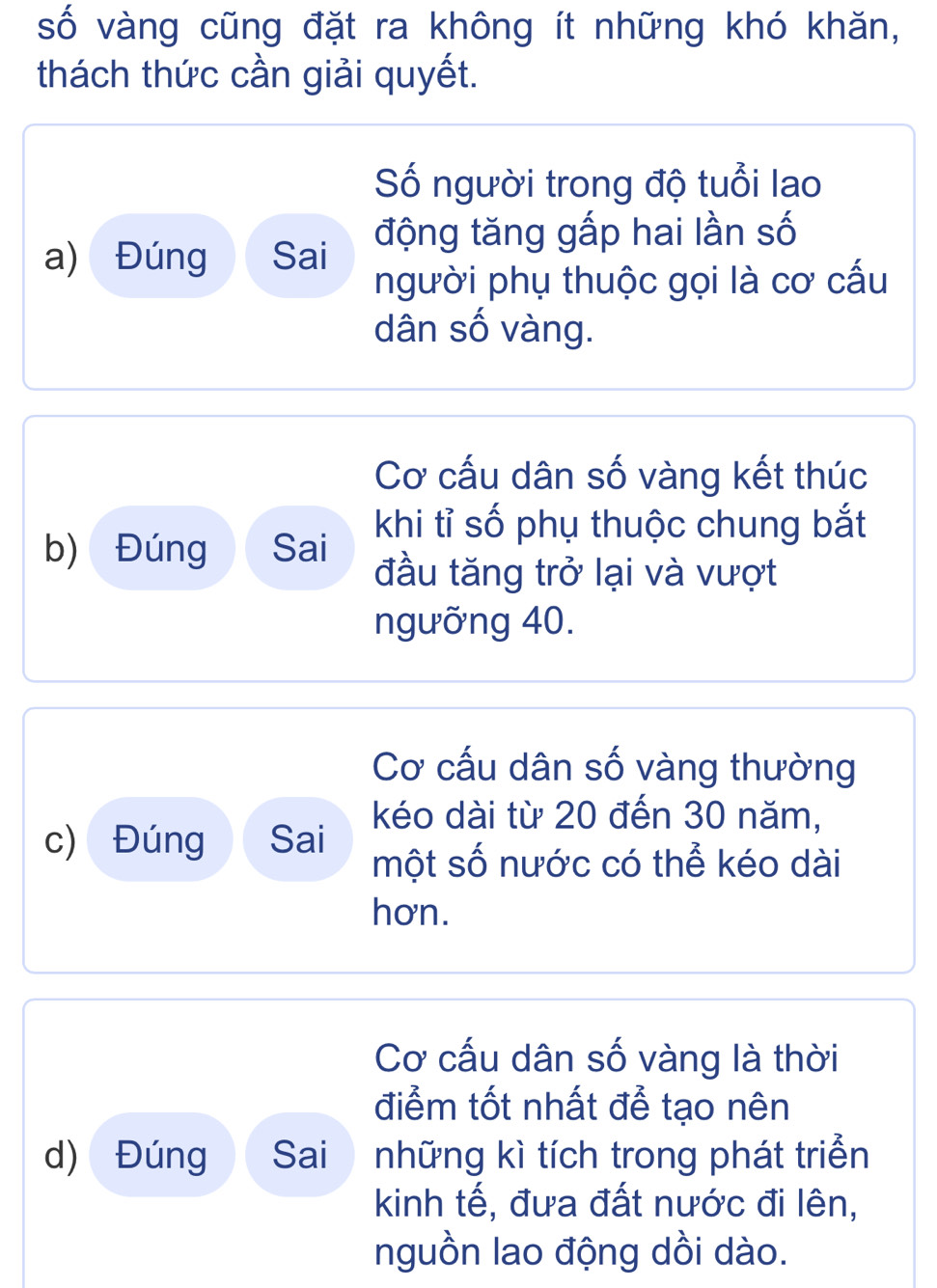Choose Đúng for statement c)
Viewport: 937px width, 1288px height.
coord(159,839)
